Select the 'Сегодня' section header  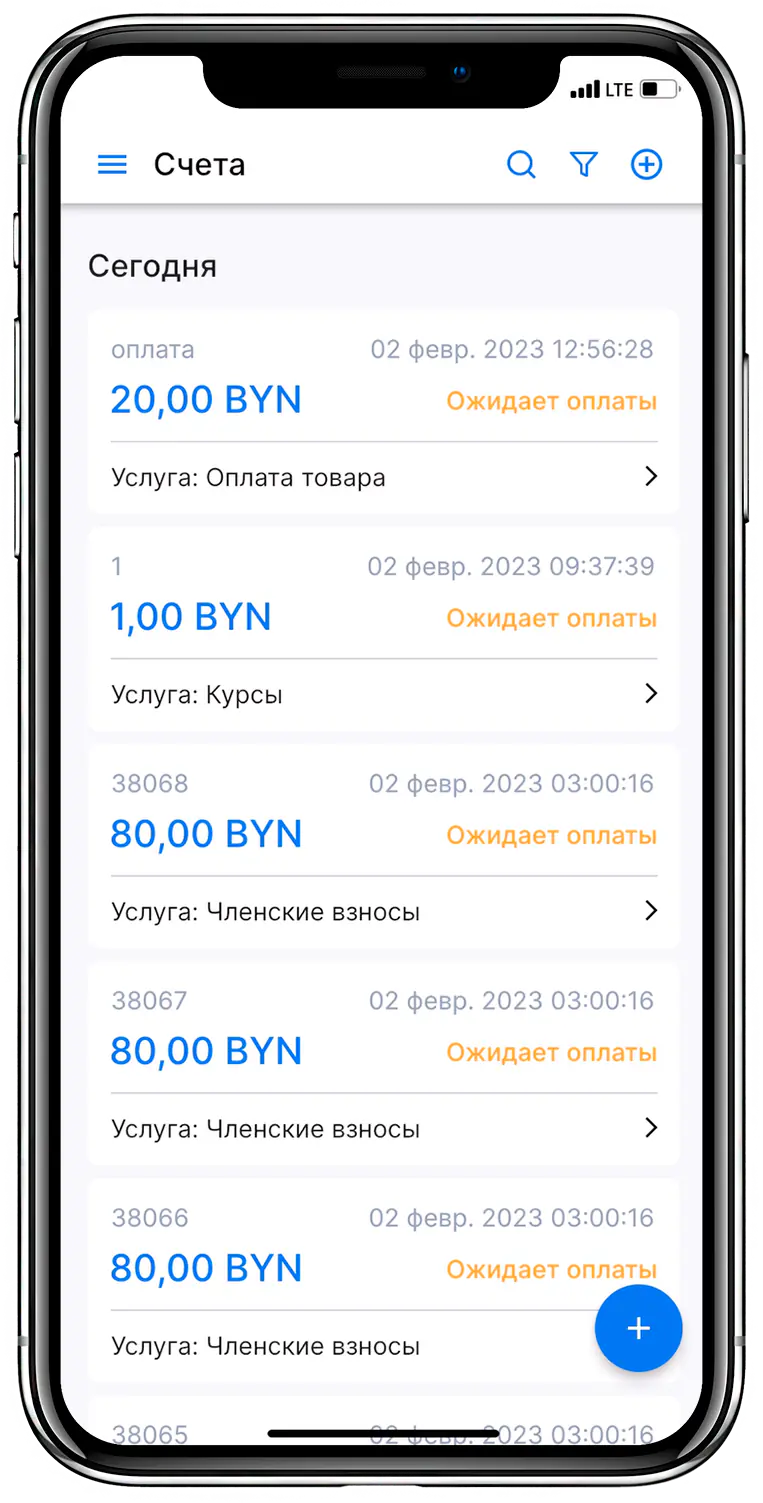coord(152,266)
